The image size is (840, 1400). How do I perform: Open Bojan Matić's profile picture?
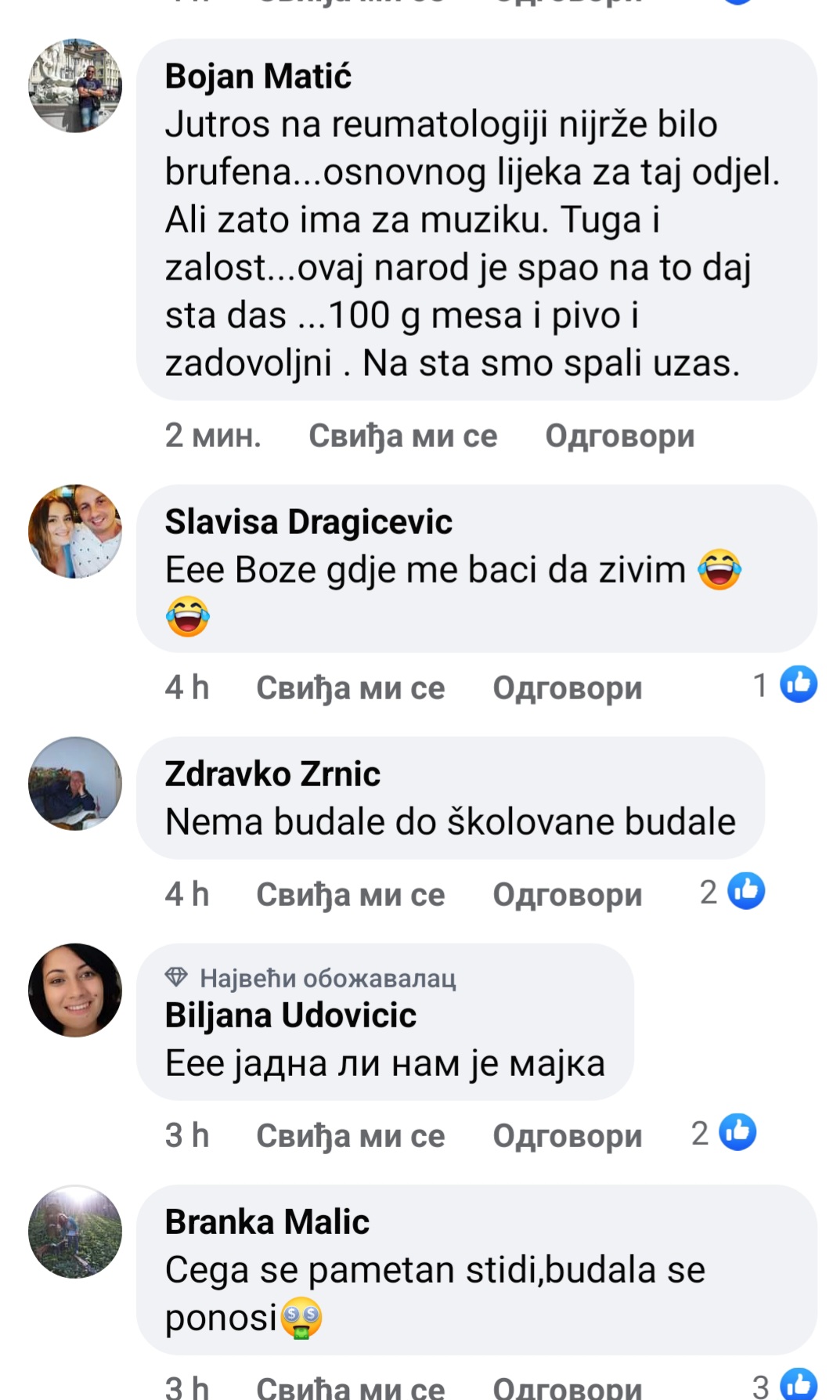tap(75, 85)
